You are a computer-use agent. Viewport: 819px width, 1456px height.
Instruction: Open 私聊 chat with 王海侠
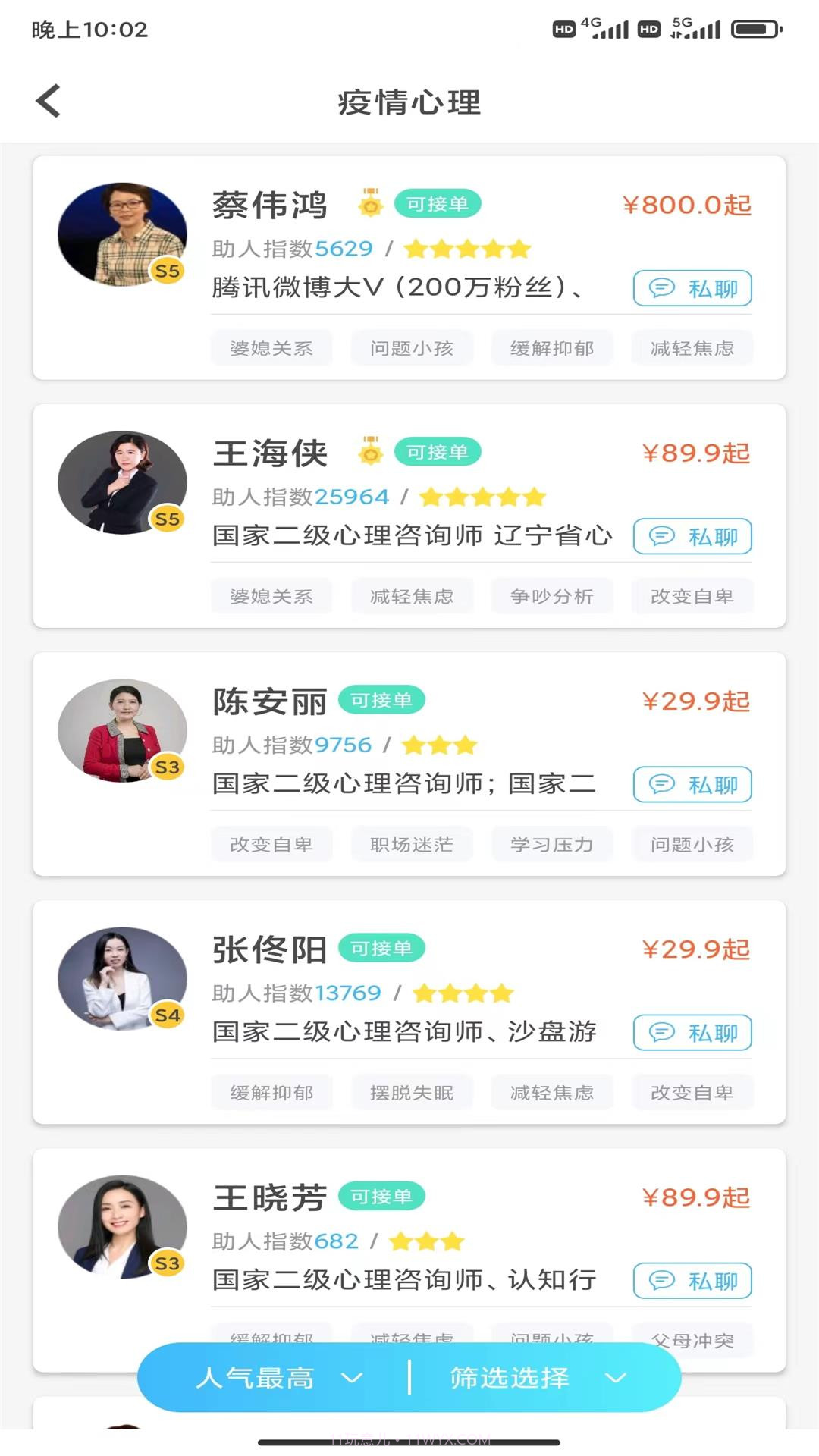tap(692, 536)
